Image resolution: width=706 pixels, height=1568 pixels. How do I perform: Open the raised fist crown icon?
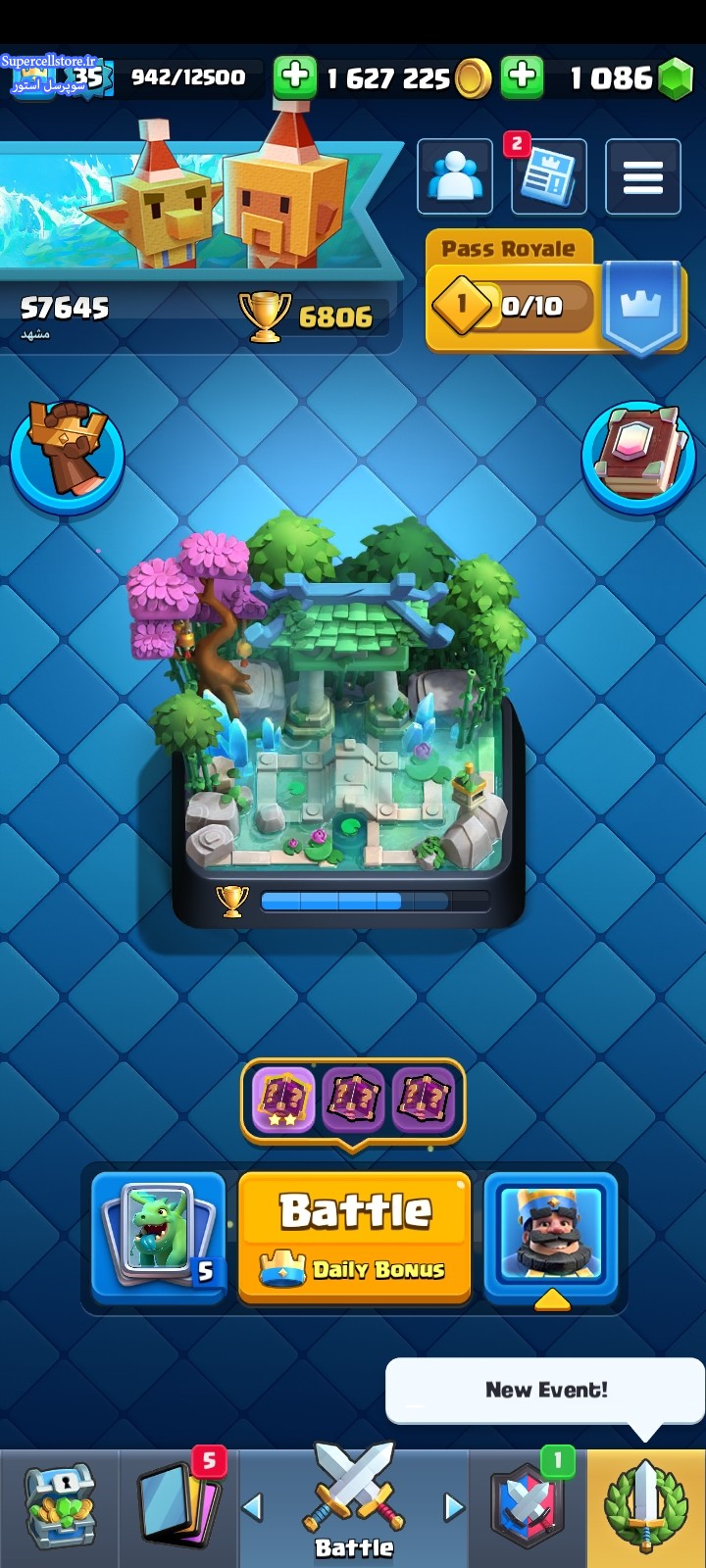(x=67, y=456)
